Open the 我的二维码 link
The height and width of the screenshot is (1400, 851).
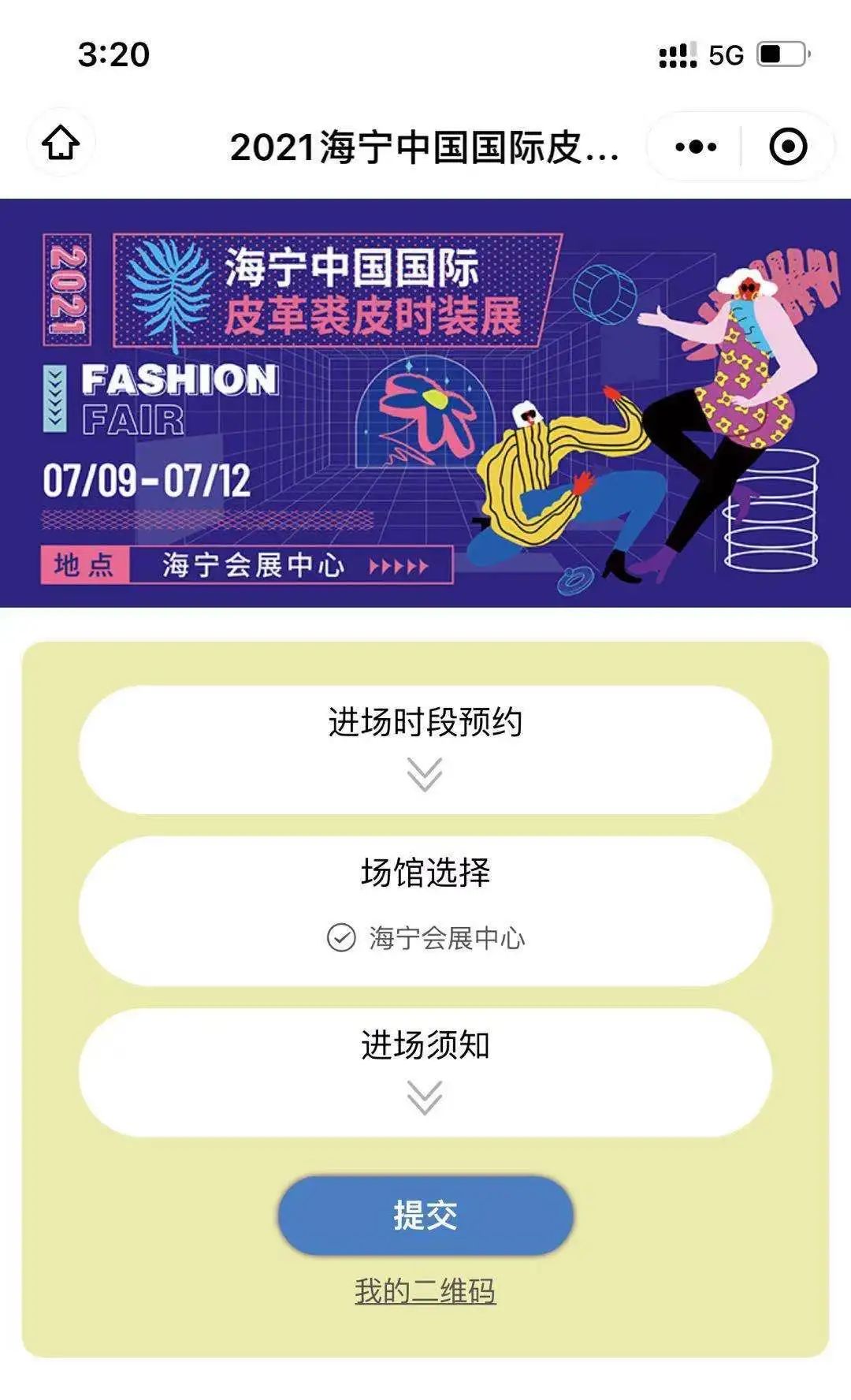point(425,1291)
